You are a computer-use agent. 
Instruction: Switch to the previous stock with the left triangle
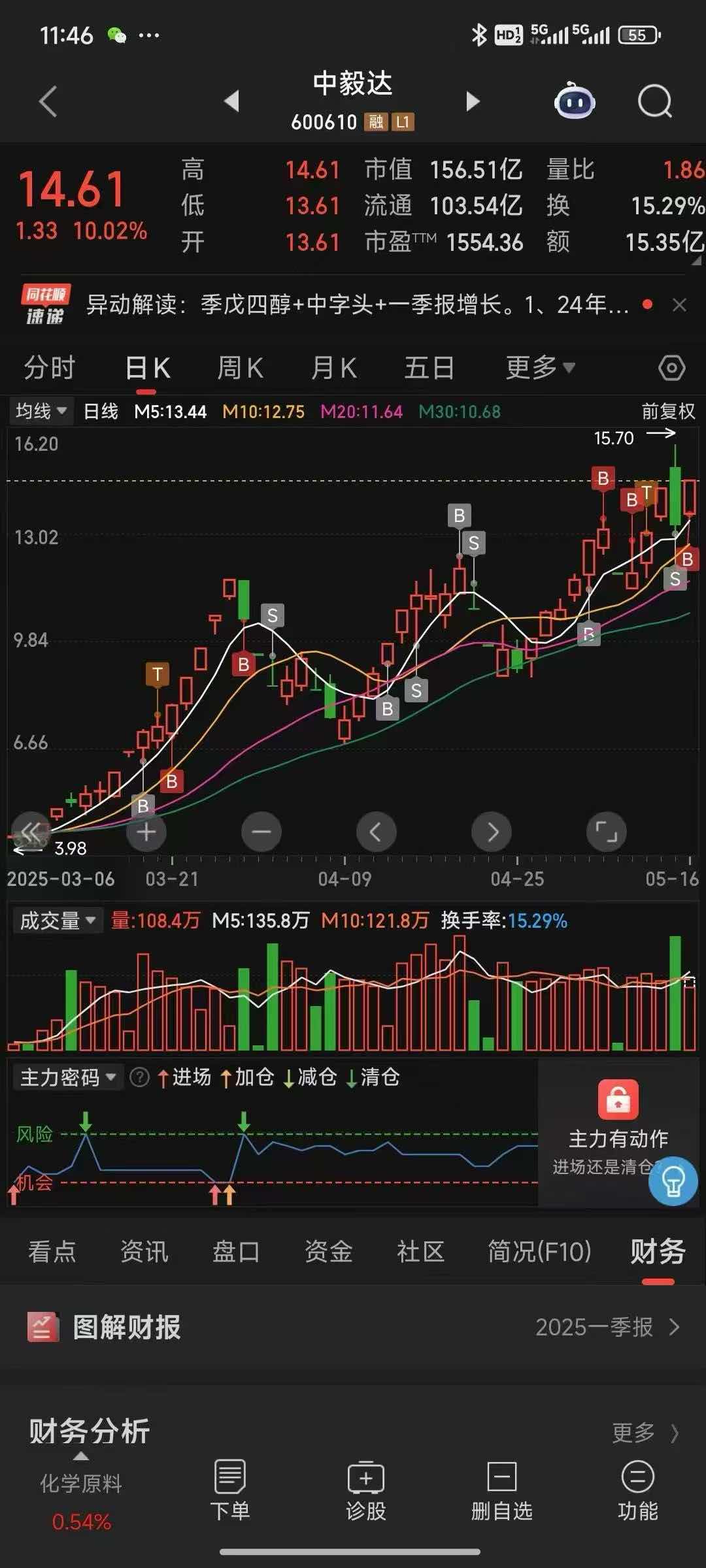(x=231, y=101)
